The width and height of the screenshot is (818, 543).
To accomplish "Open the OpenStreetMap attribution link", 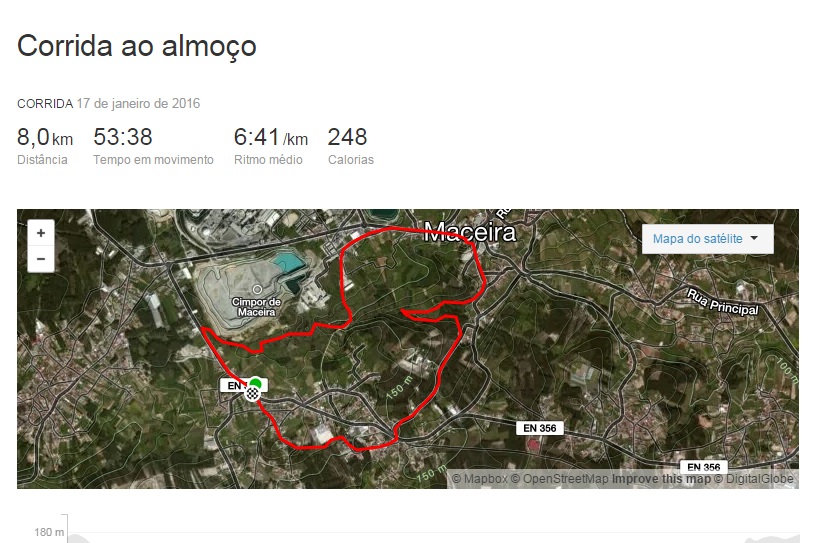I will [x=559, y=479].
